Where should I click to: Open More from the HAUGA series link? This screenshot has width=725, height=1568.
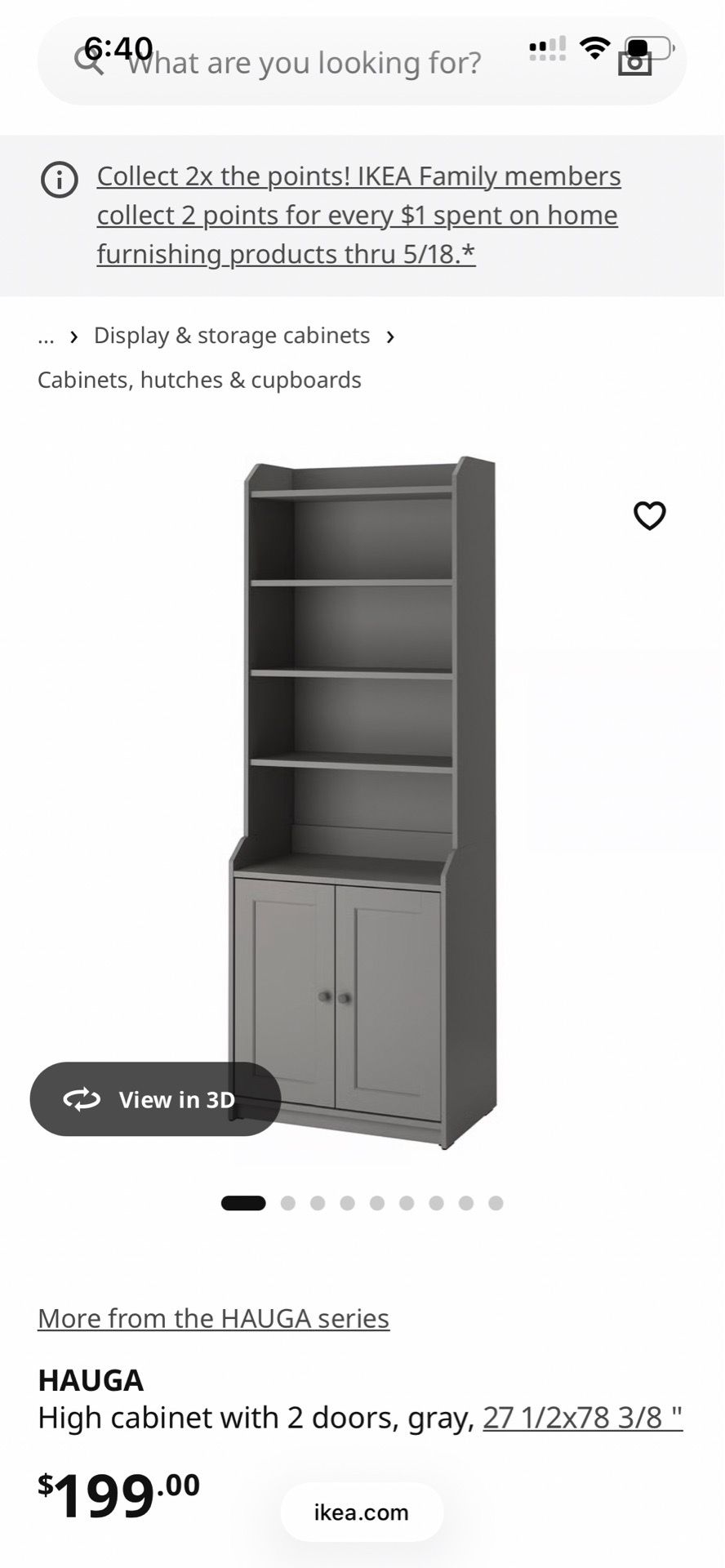tap(213, 1318)
